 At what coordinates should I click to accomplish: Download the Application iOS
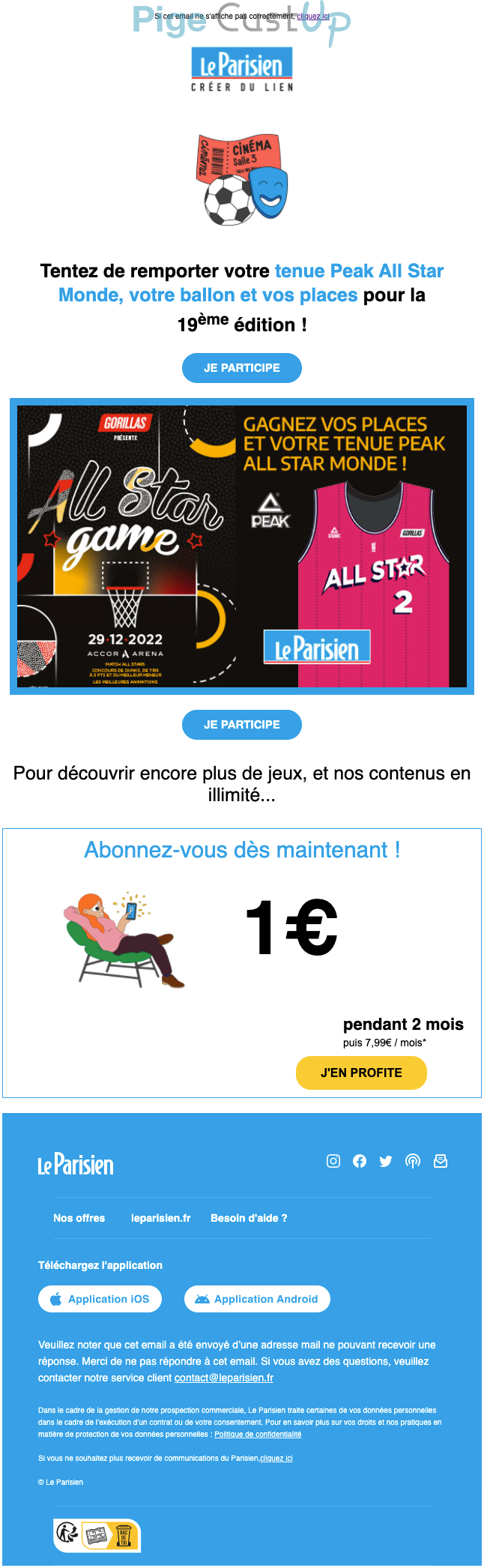pos(100,1299)
